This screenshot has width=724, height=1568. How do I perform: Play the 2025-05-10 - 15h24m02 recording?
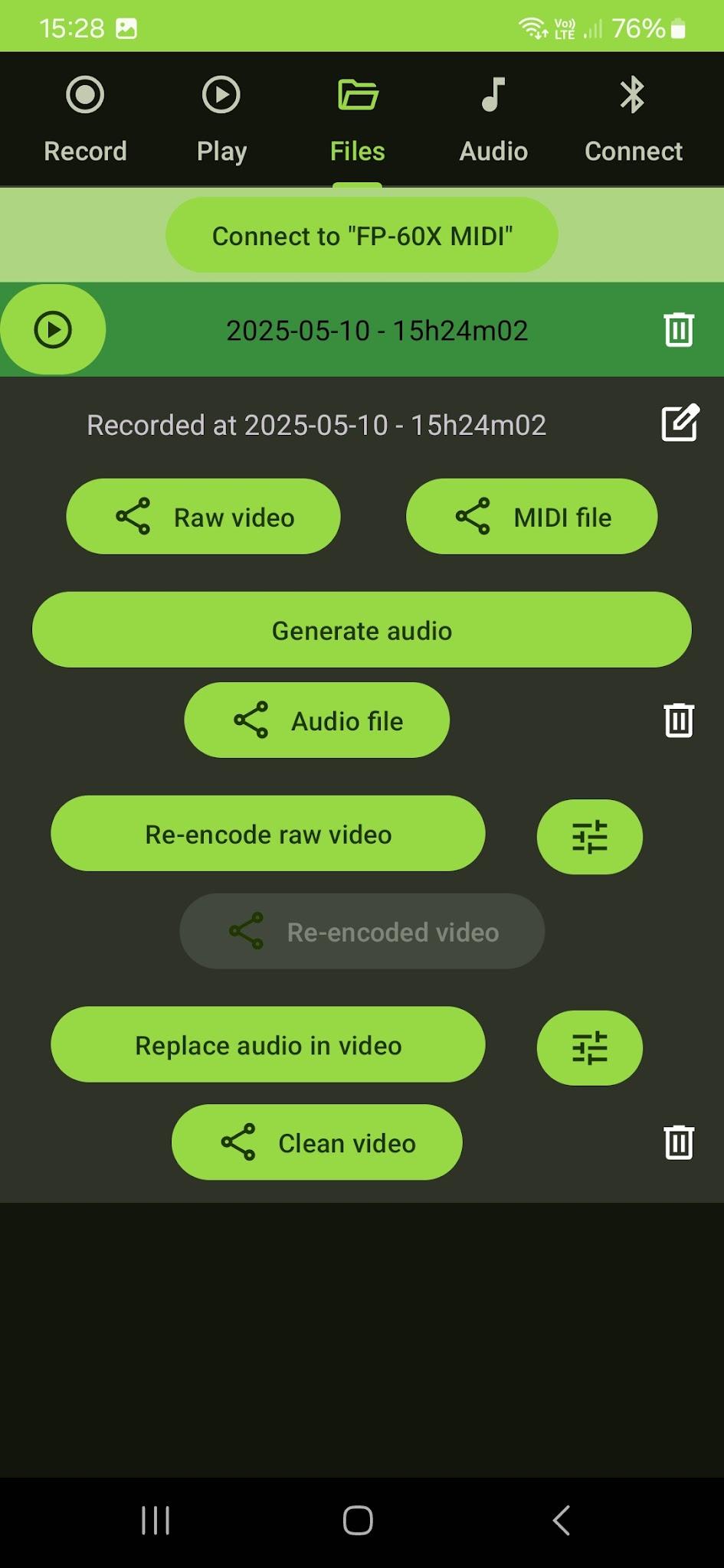click(52, 330)
